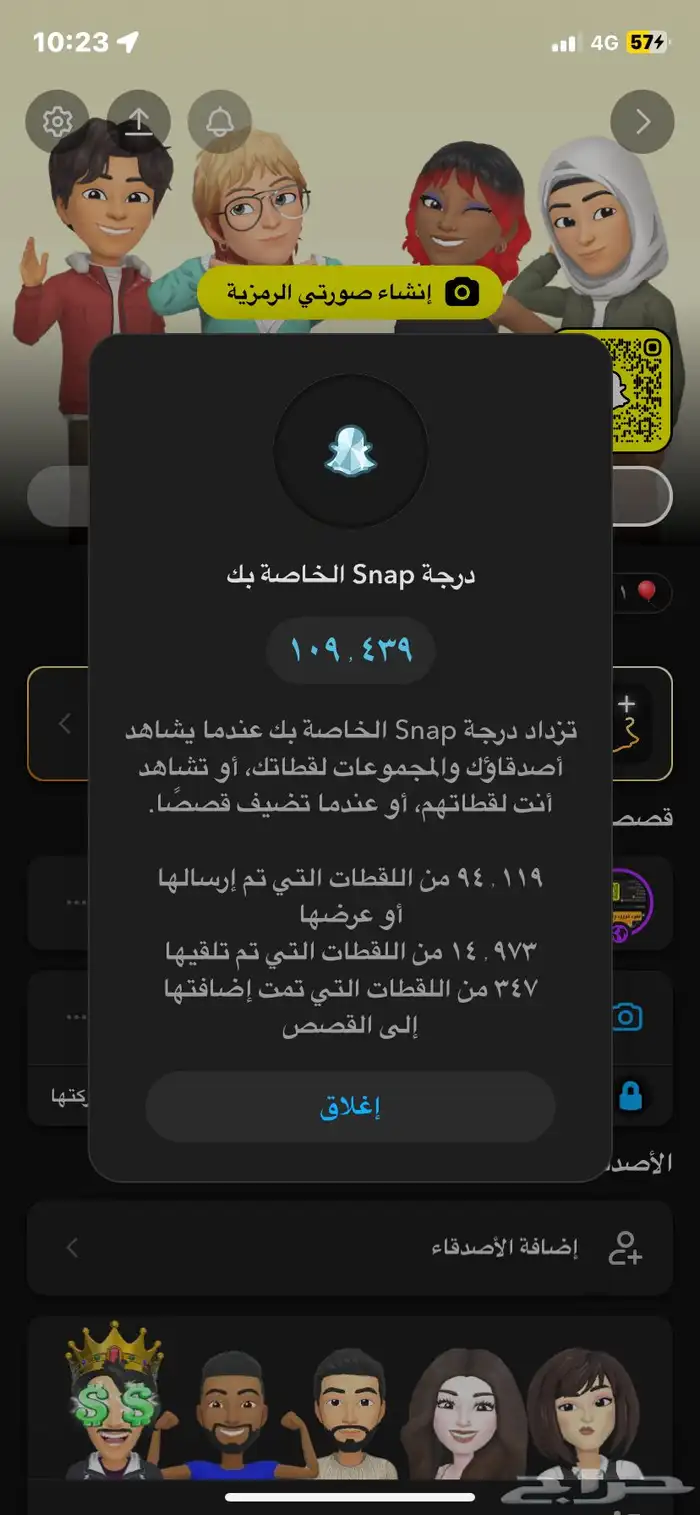The image size is (700, 1515).
Task: Open the إضافة الأصدقاء add friends row
Action: pyautogui.click(x=350, y=1248)
